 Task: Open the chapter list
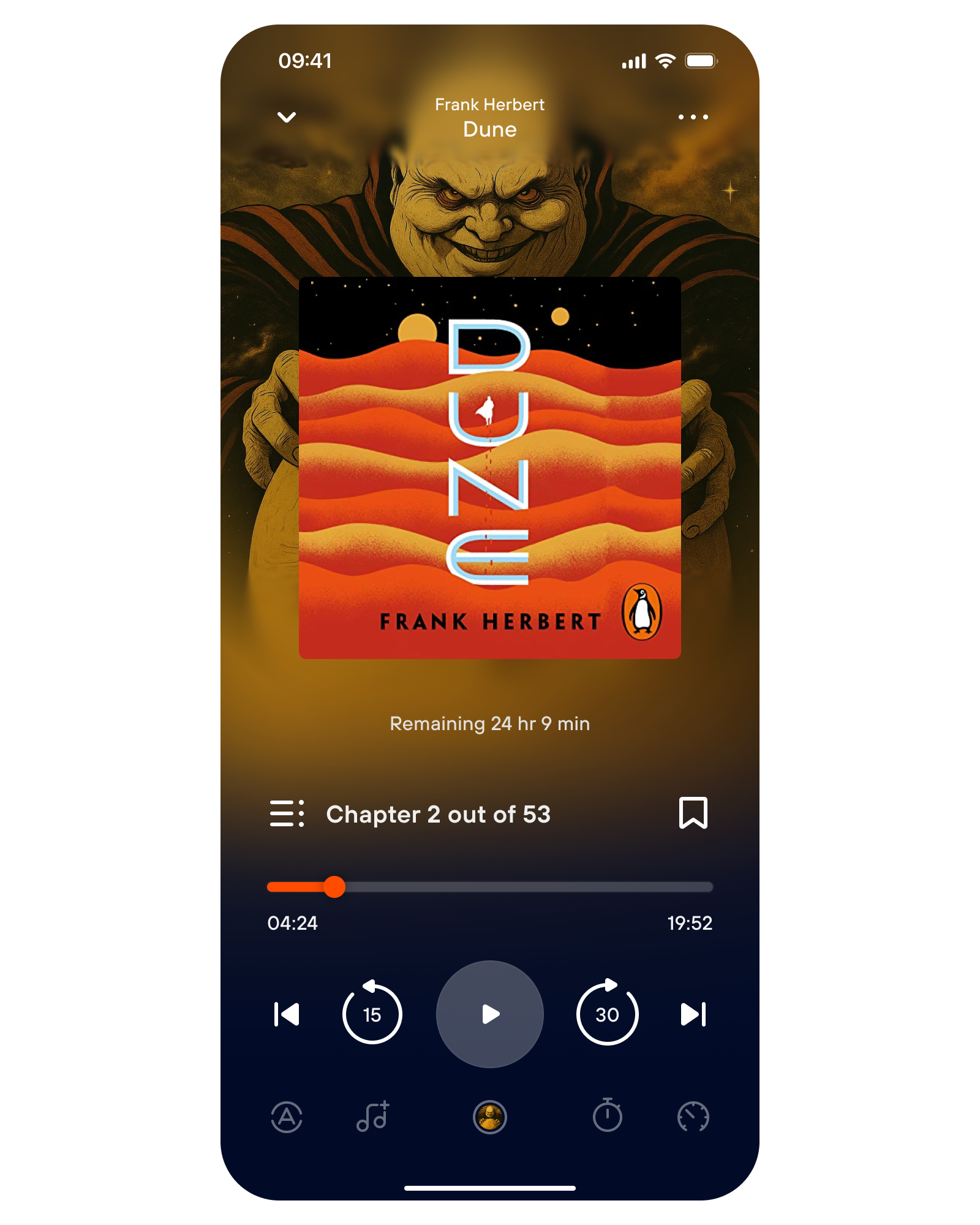(287, 813)
